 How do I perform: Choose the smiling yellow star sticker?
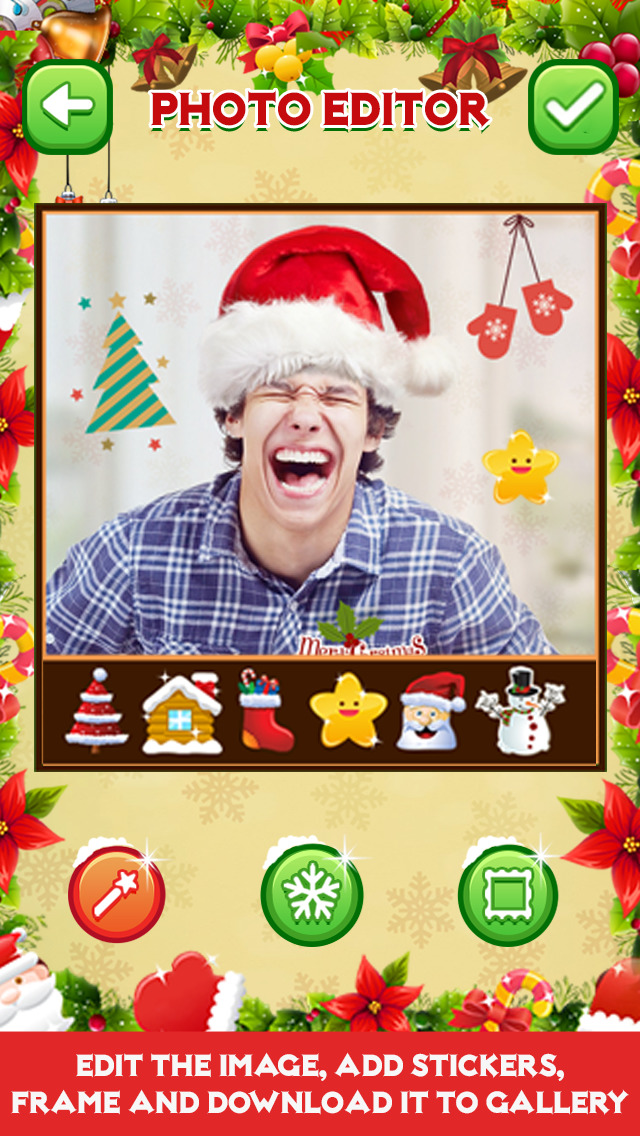tap(349, 711)
